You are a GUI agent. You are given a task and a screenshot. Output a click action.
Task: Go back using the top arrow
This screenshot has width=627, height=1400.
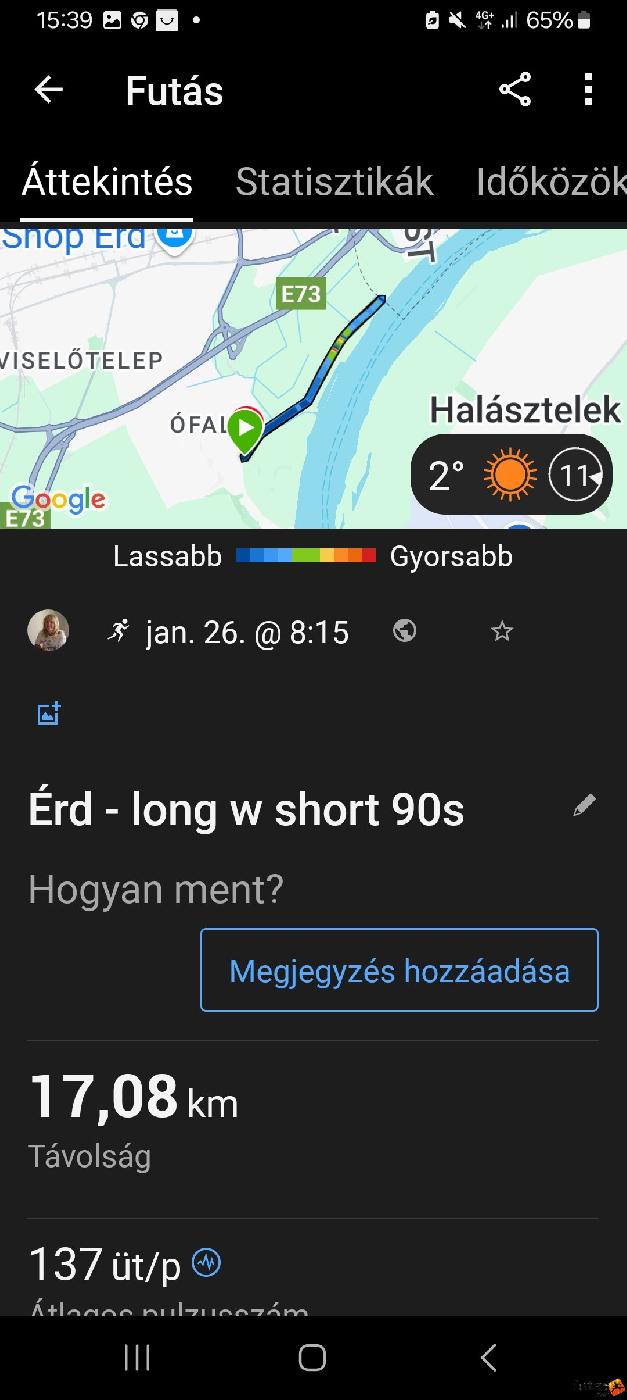point(48,90)
